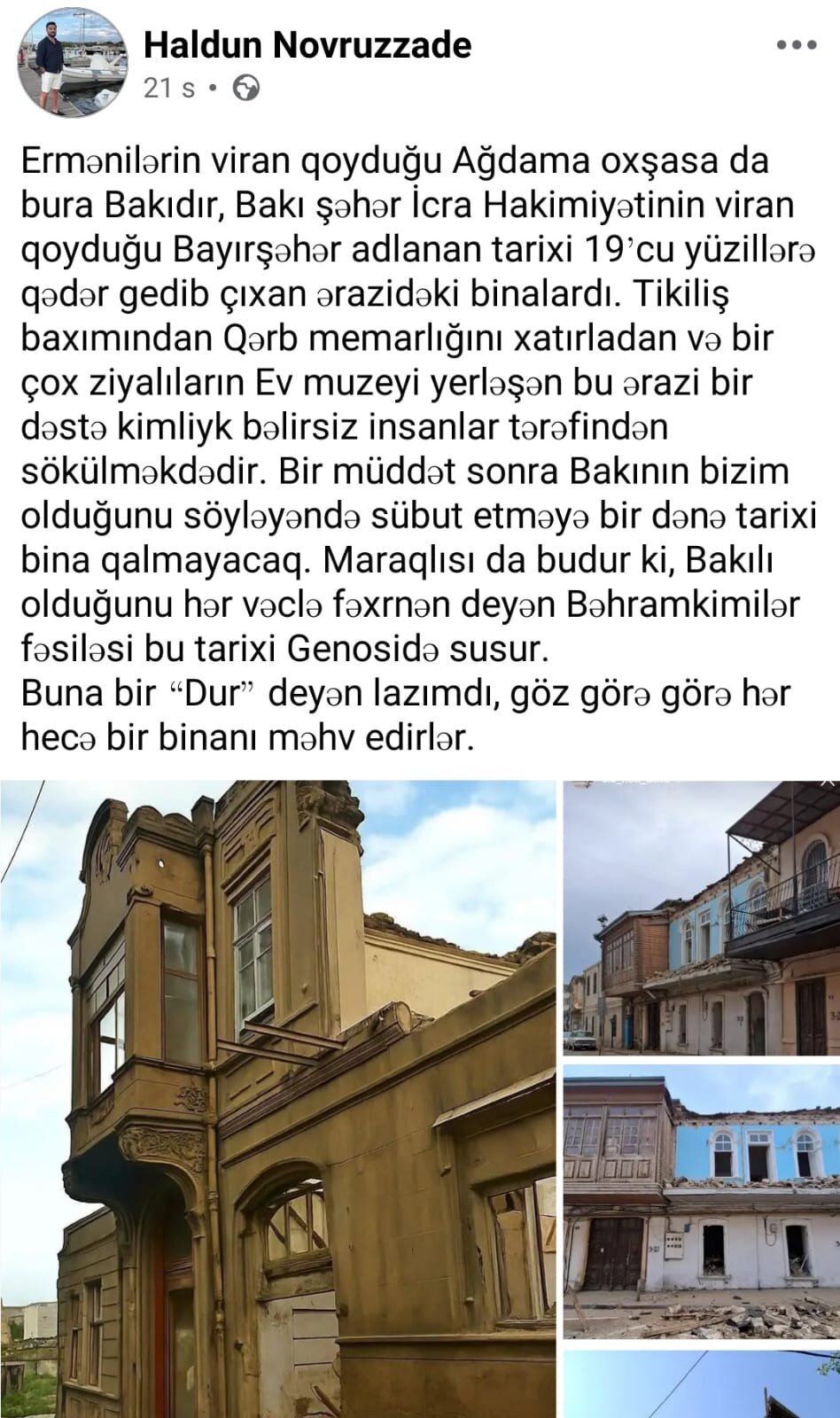Open the post's three-dot options menu
This screenshot has width=840, height=1418.
click(797, 45)
